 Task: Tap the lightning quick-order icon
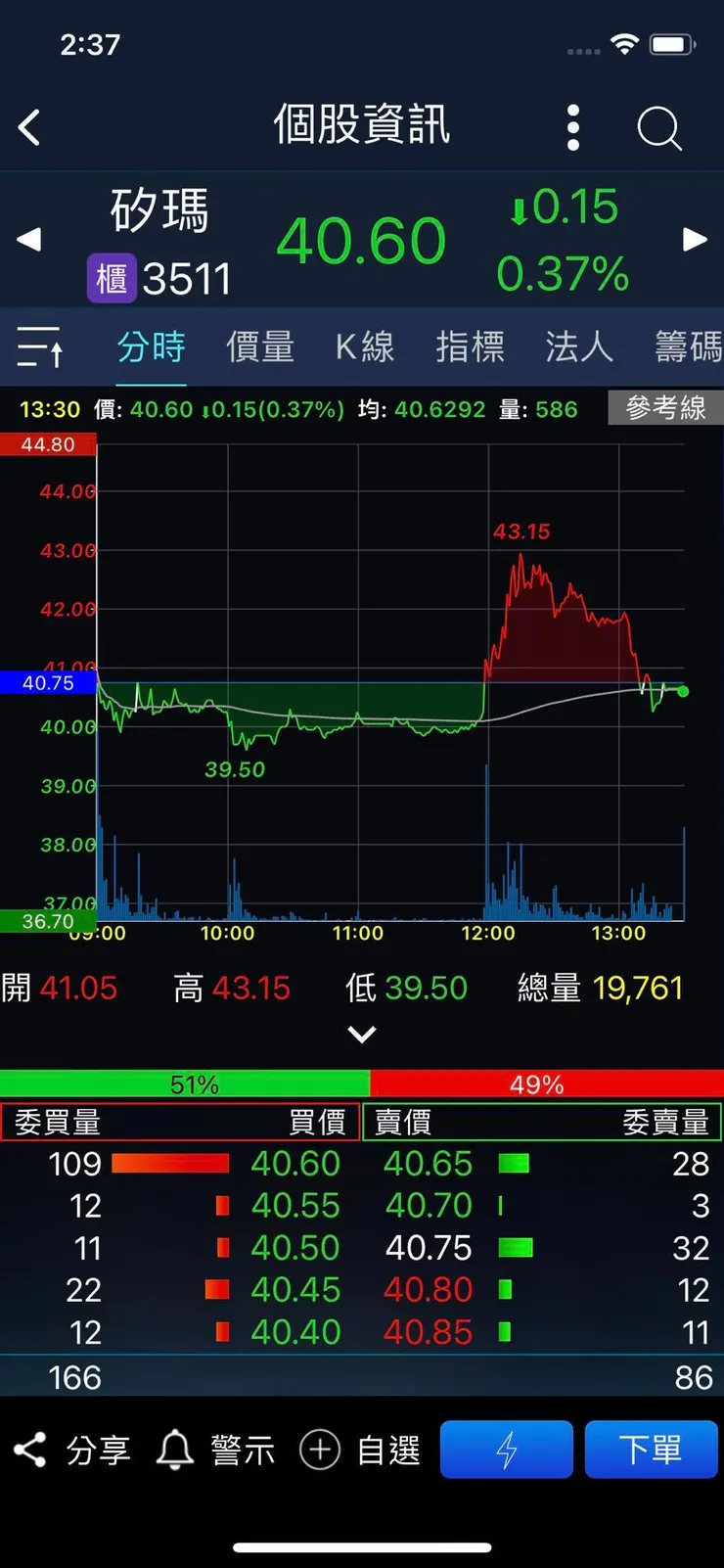coord(506,1450)
